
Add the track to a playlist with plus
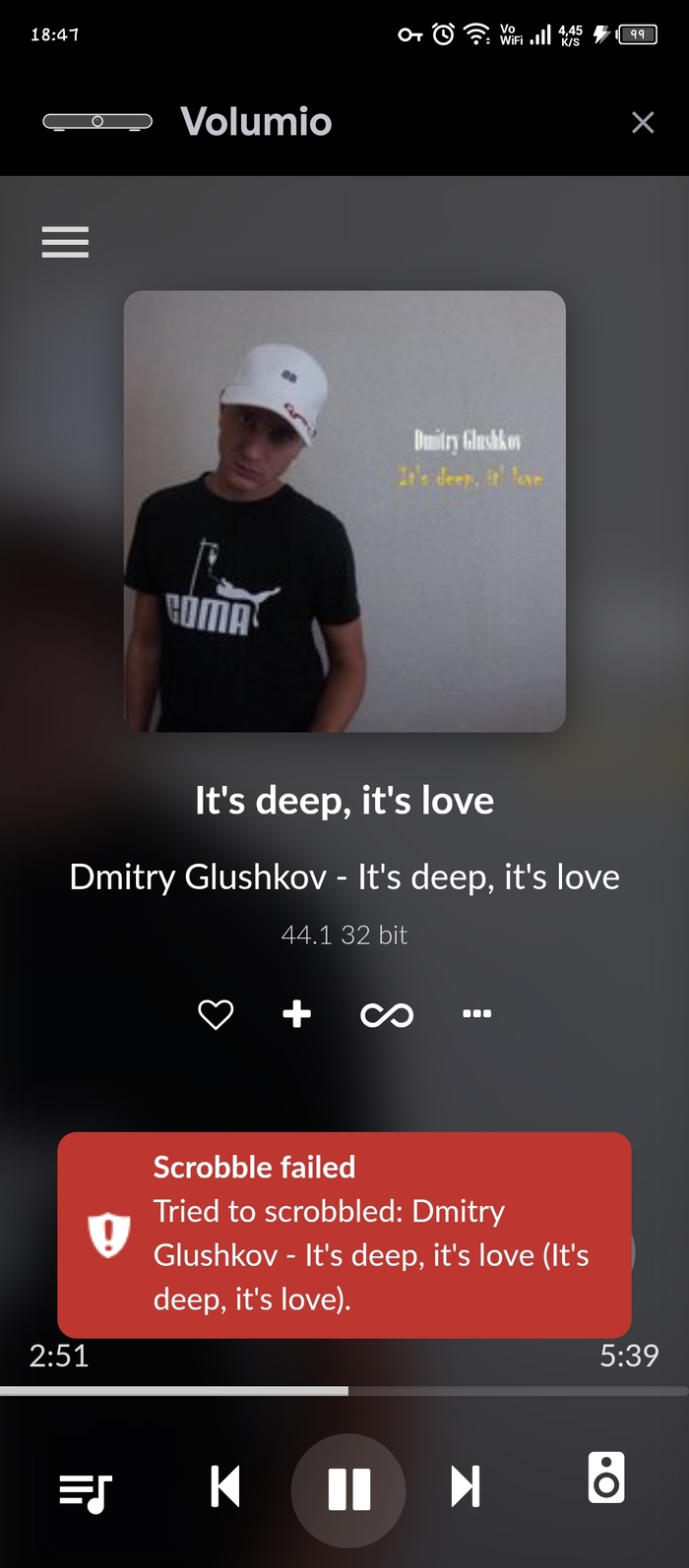[x=296, y=1014]
